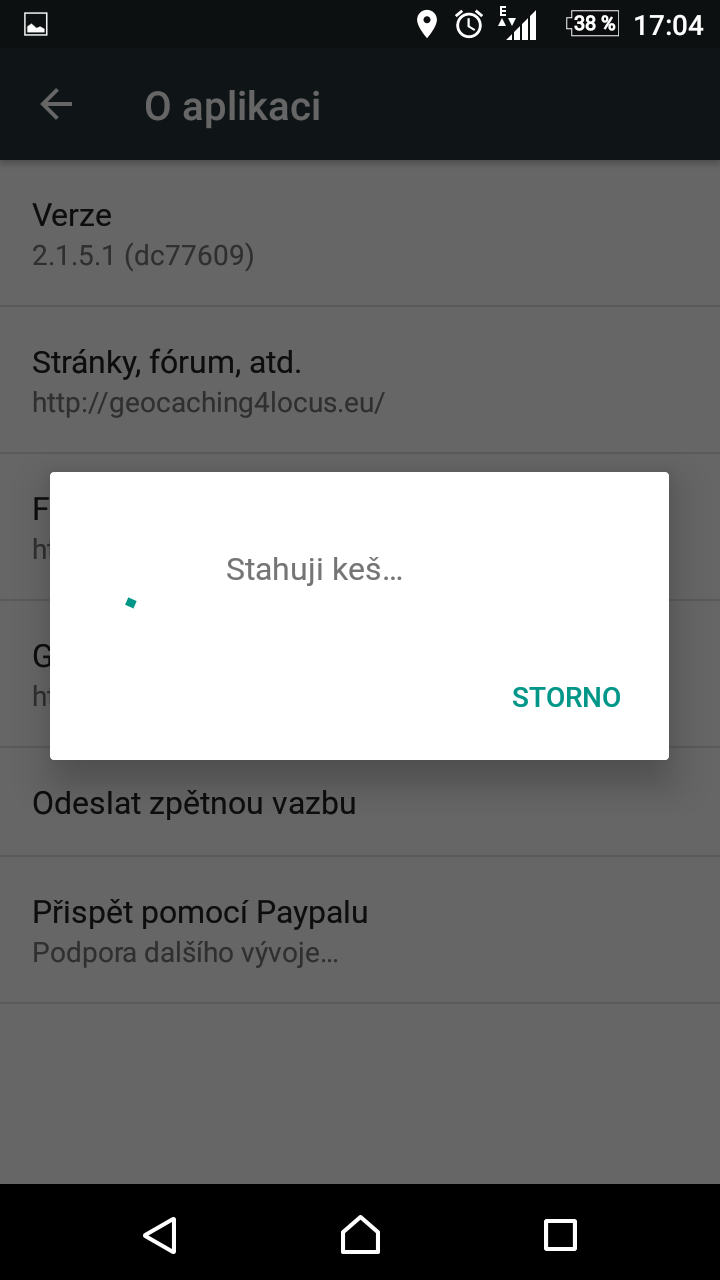This screenshot has height=1280, width=720.
Task: Go back with system navigation back
Action: click(160, 1235)
